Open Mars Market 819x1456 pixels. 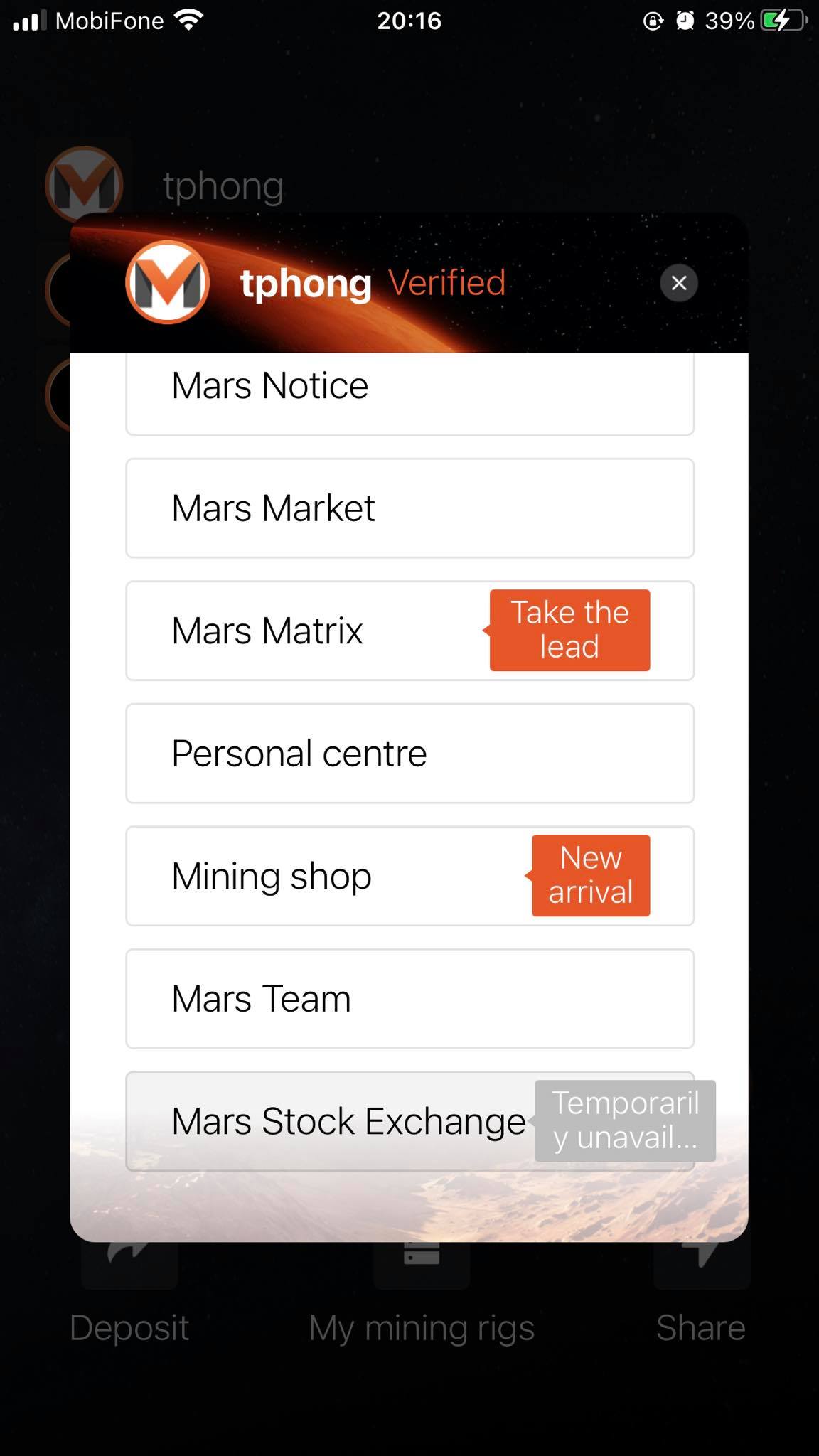click(409, 508)
